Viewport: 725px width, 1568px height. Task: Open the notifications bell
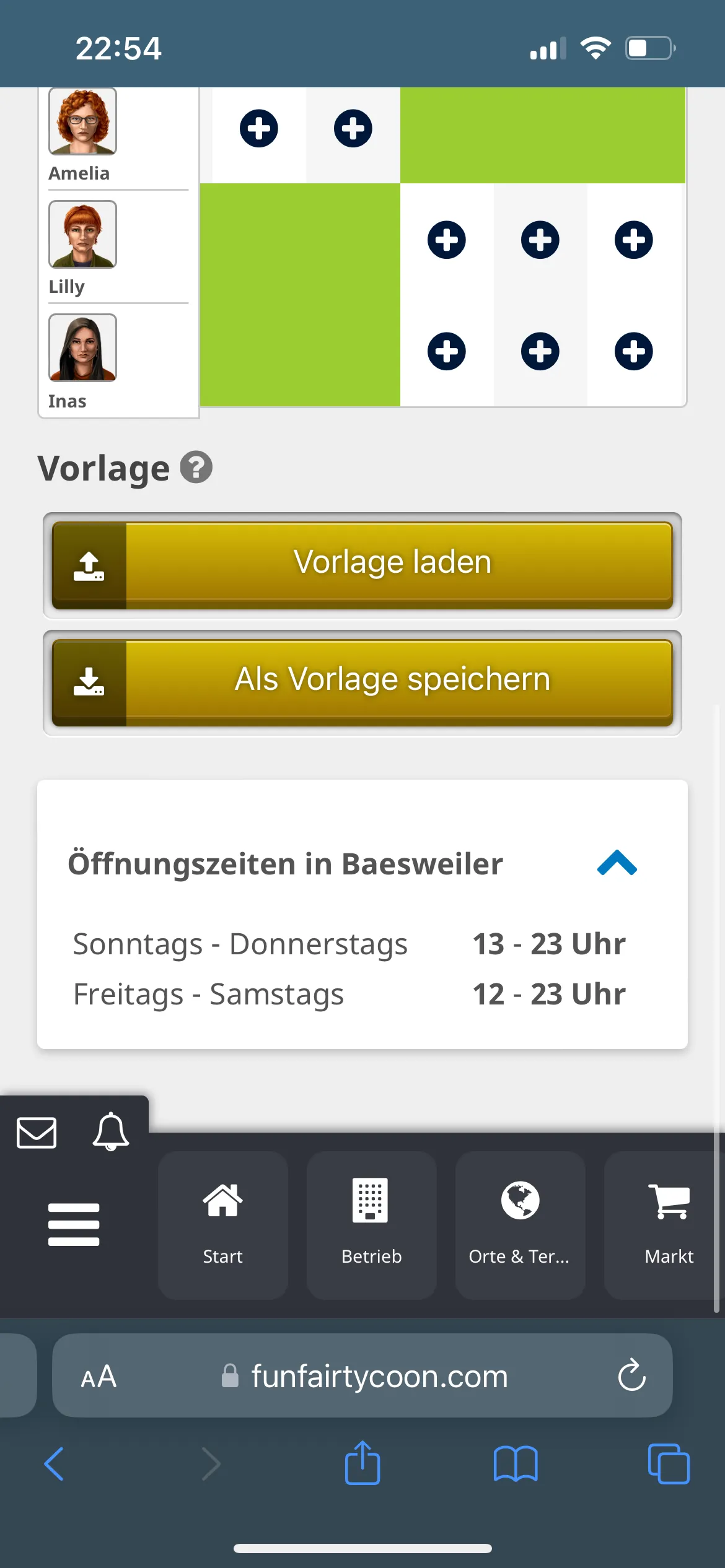[x=111, y=1131]
